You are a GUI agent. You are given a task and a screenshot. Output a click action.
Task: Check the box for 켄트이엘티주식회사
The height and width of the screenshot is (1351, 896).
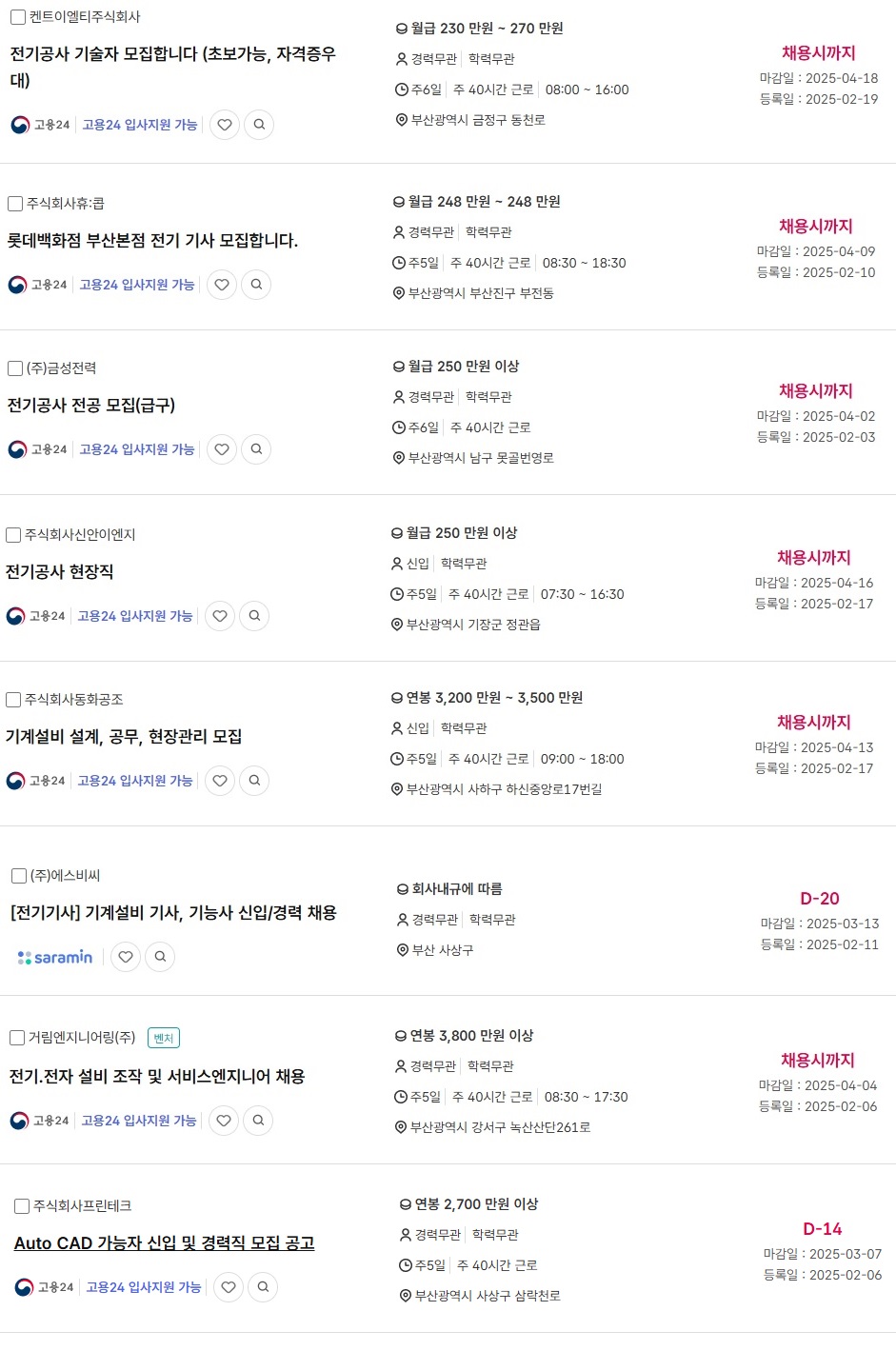click(x=18, y=17)
